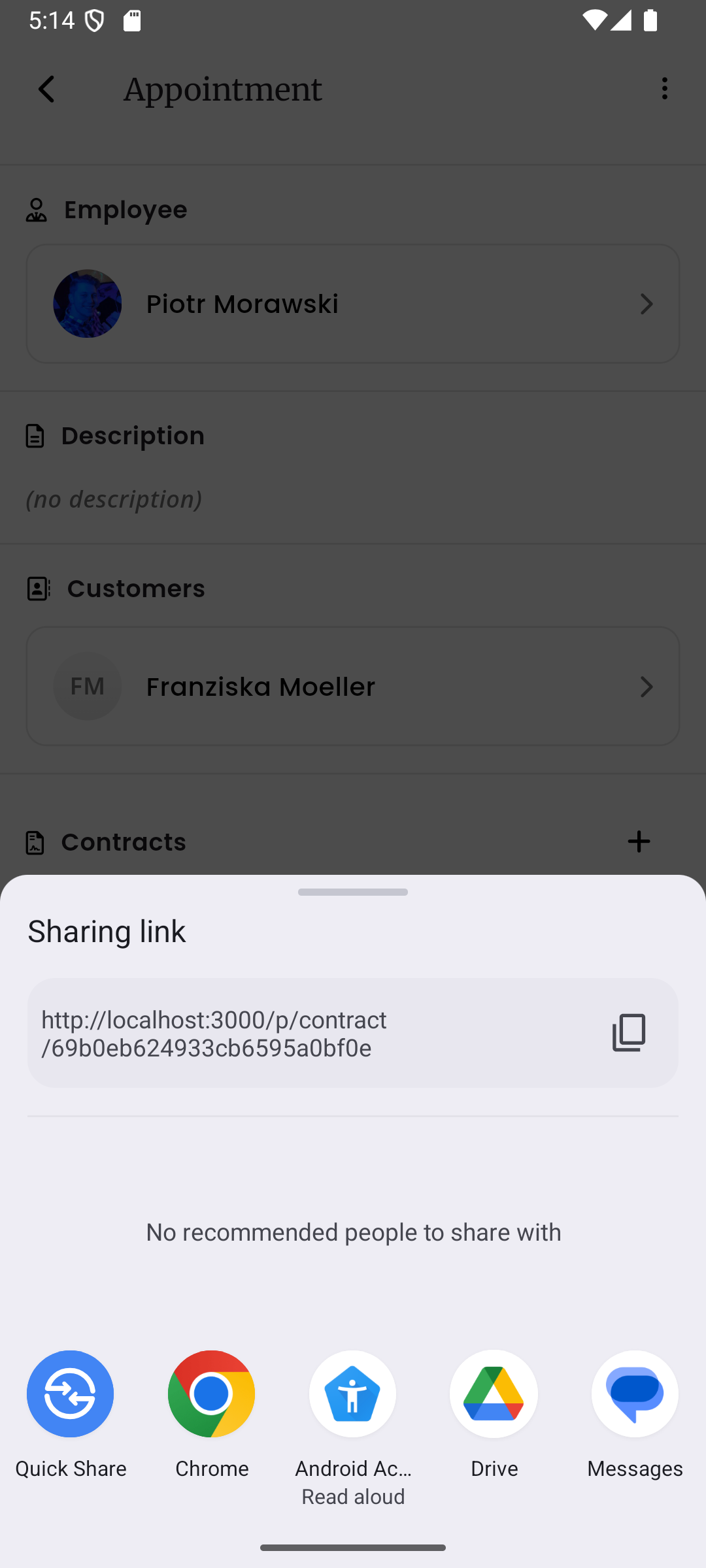The height and width of the screenshot is (1568, 706).
Task: Share the link via Quick Share
Action: pyautogui.click(x=71, y=1394)
